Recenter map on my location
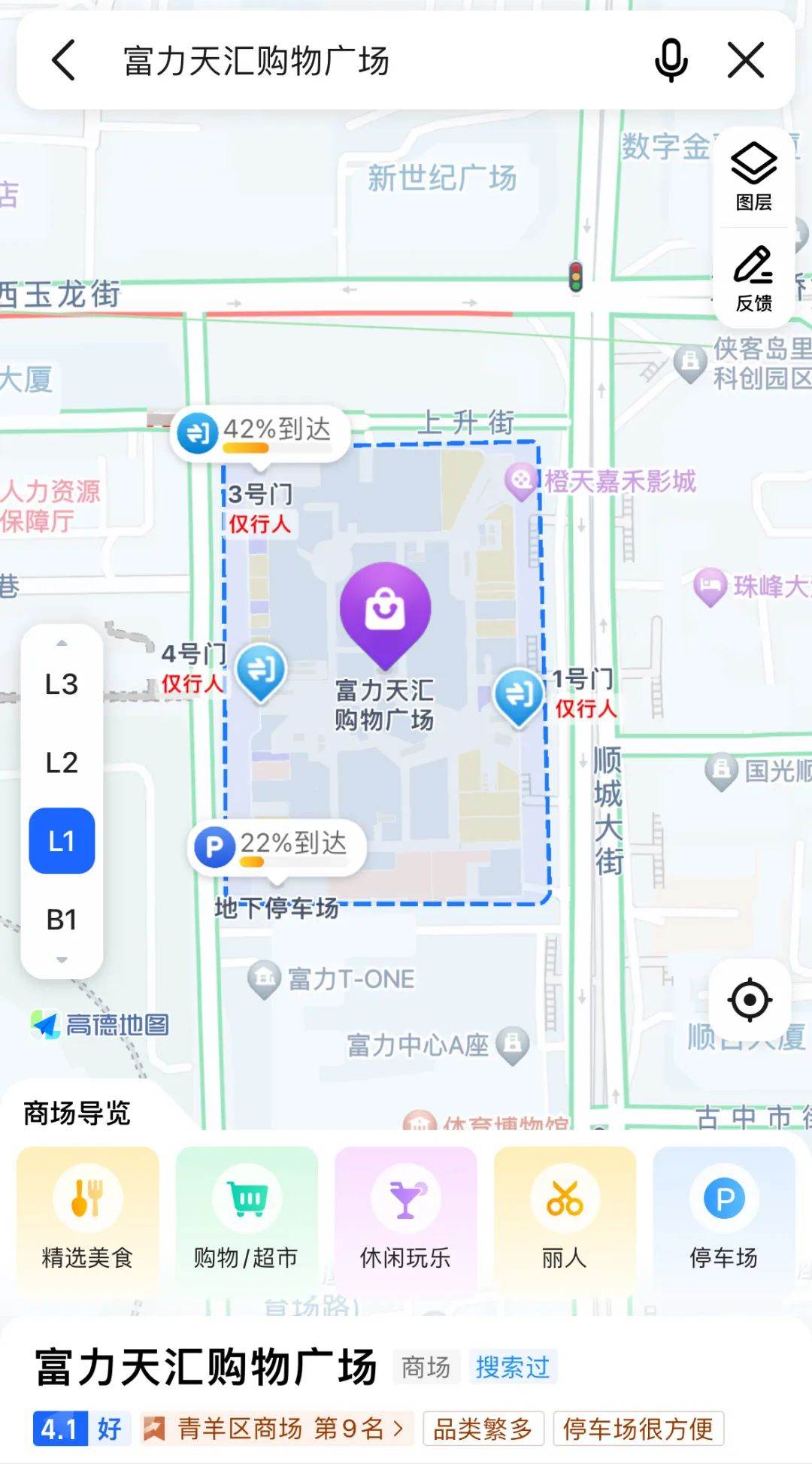The height and width of the screenshot is (1464, 812). coord(750,1000)
